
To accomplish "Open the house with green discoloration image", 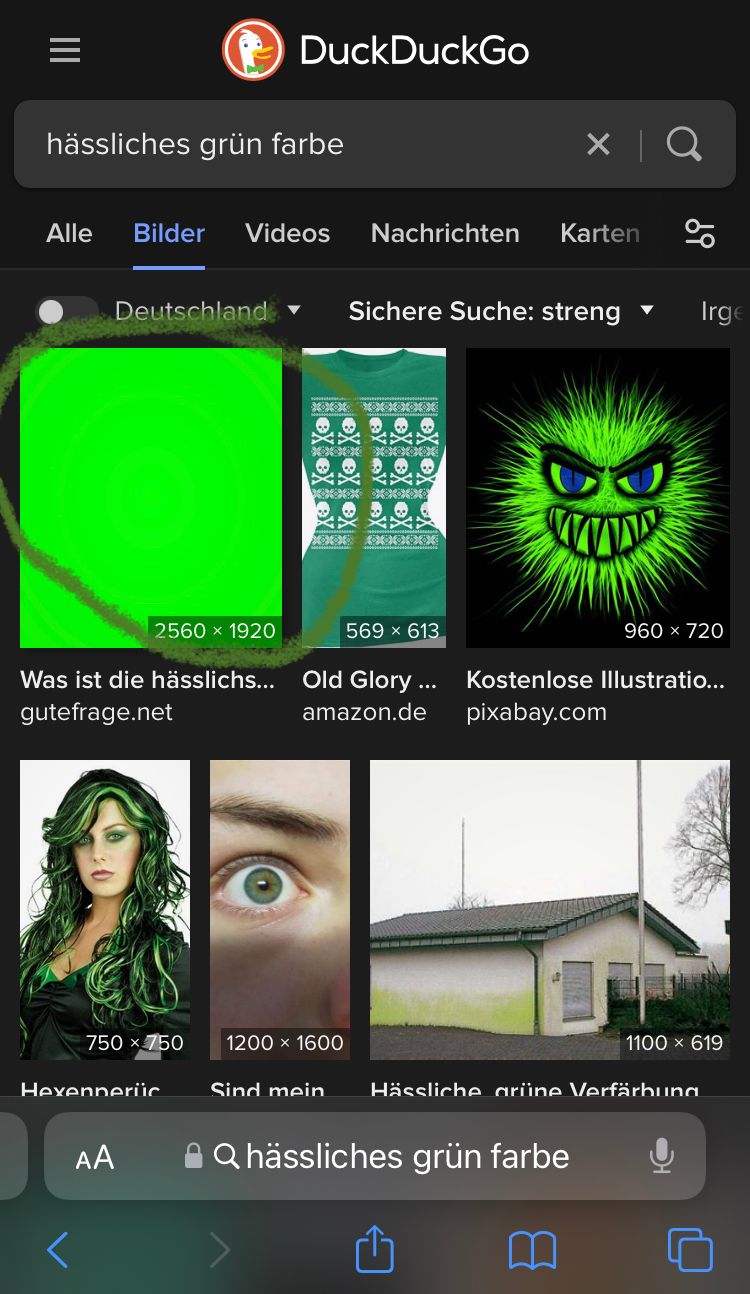I will click(x=550, y=909).
